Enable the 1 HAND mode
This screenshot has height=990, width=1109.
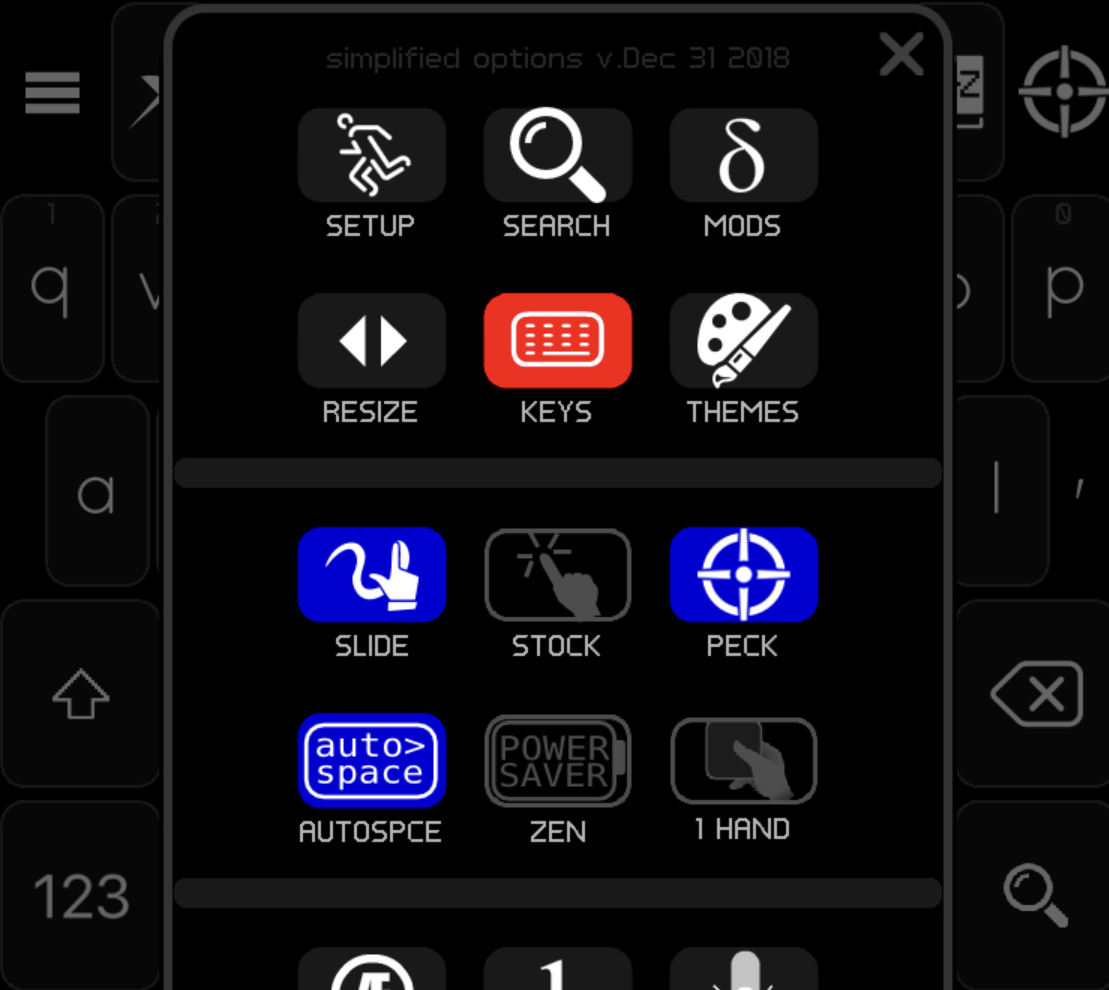pyautogui.click(x=743, y=760)
